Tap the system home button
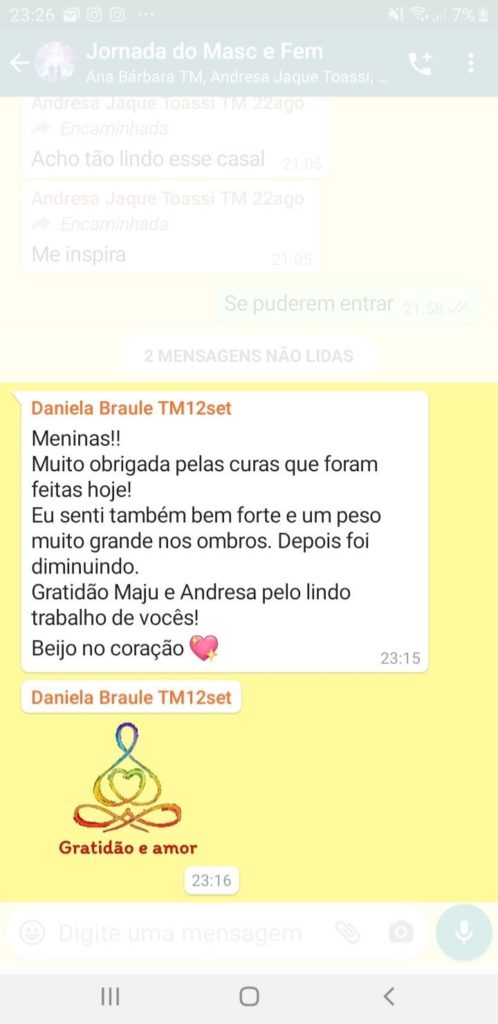 coord(249,996)
